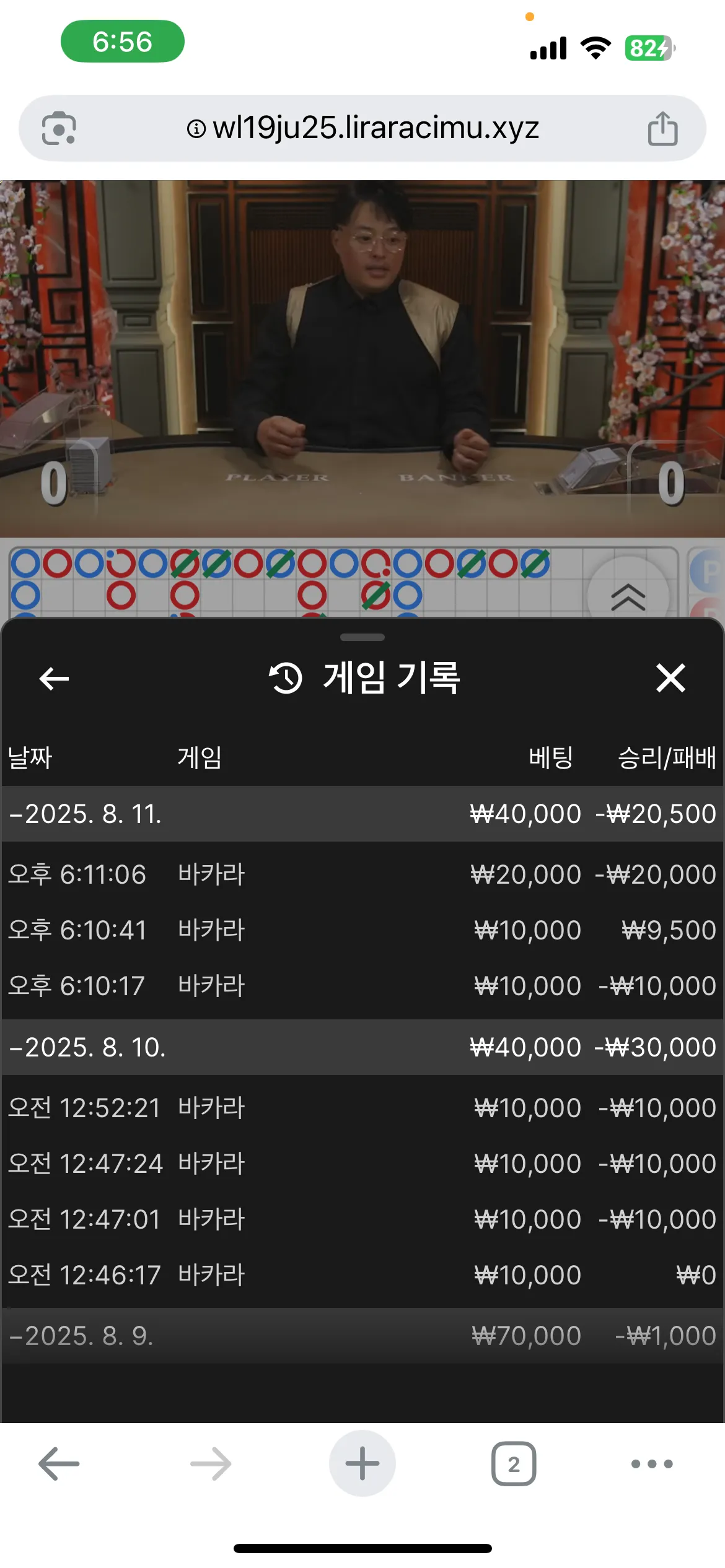Tap the double-chevron expand button on the roadmap
Viewport: 725px width, 1568px height.
click(628, 596)
